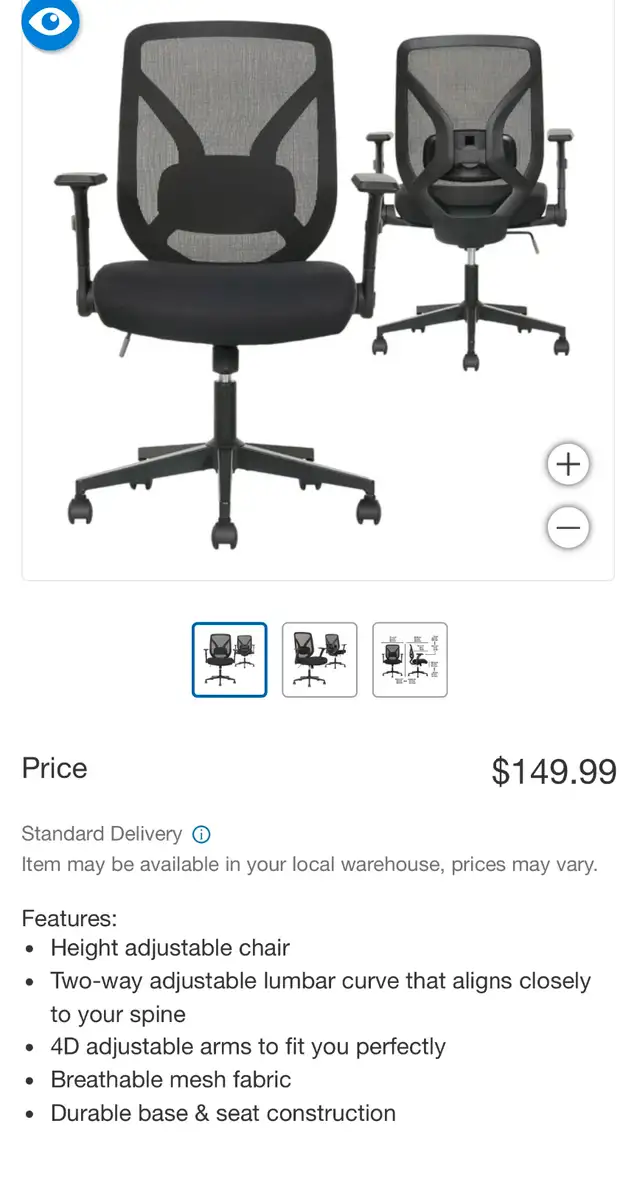Open the Standard Delivery info icon
Screen dimensions: 640x1180
click(x=201, y=835)
